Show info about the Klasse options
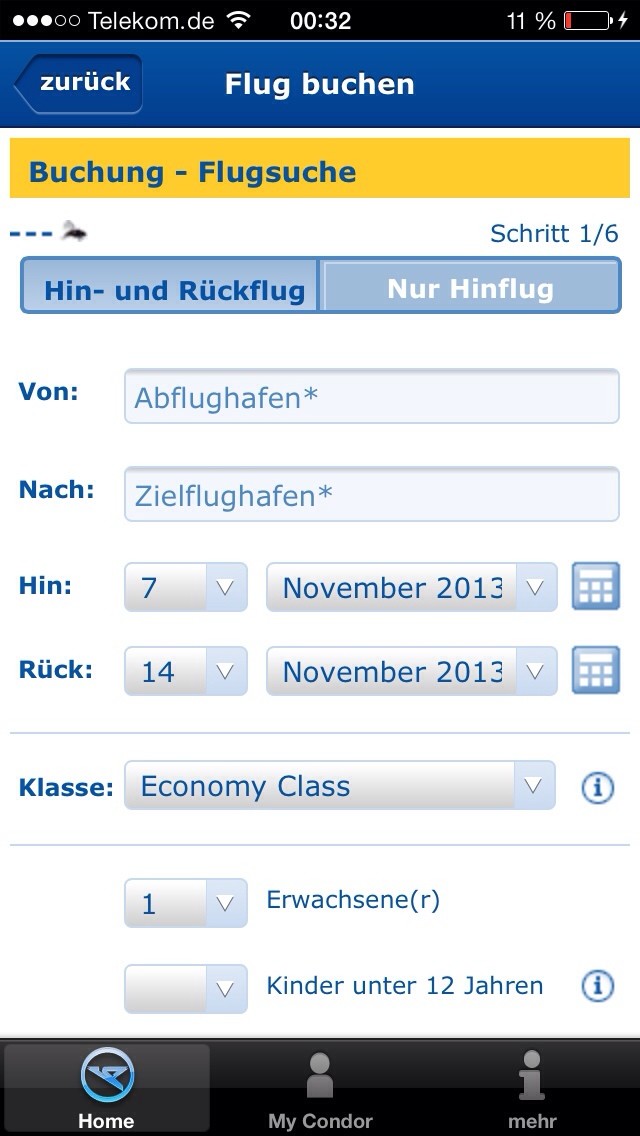Screen dimensions: 640x1136 pos(598,788)
